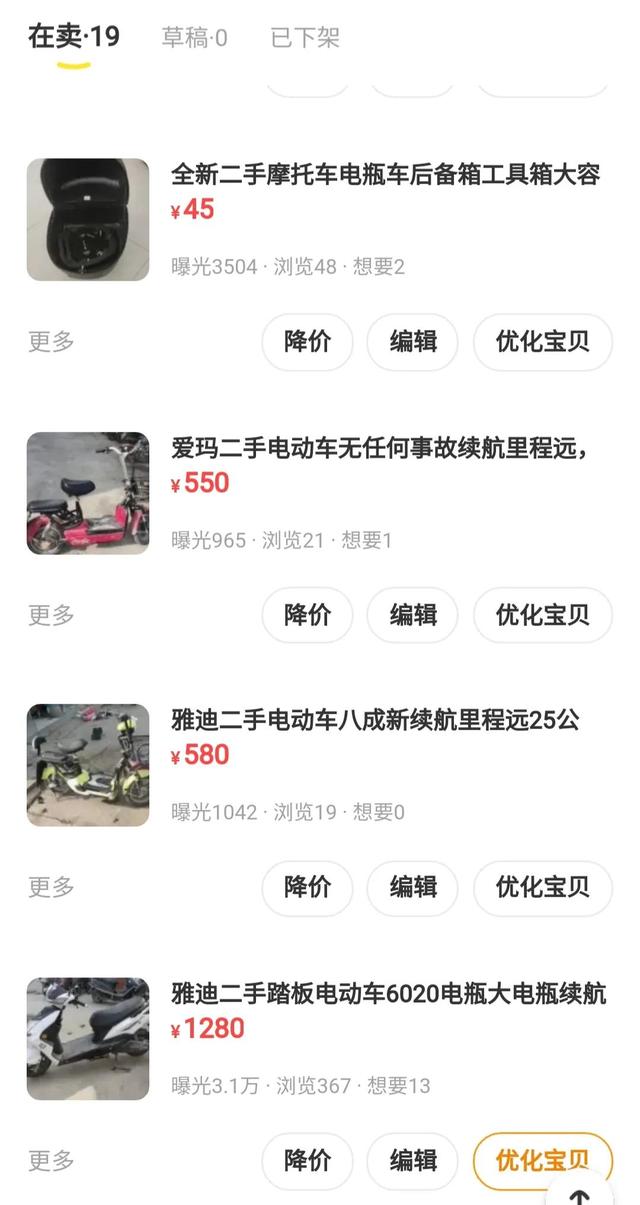Image resolution: width=640 pixels, height=1205 pixels.
Task: Tap 优化宝贝 for the ¥580 雅迪电动车
Action: (x=542, y=887)
